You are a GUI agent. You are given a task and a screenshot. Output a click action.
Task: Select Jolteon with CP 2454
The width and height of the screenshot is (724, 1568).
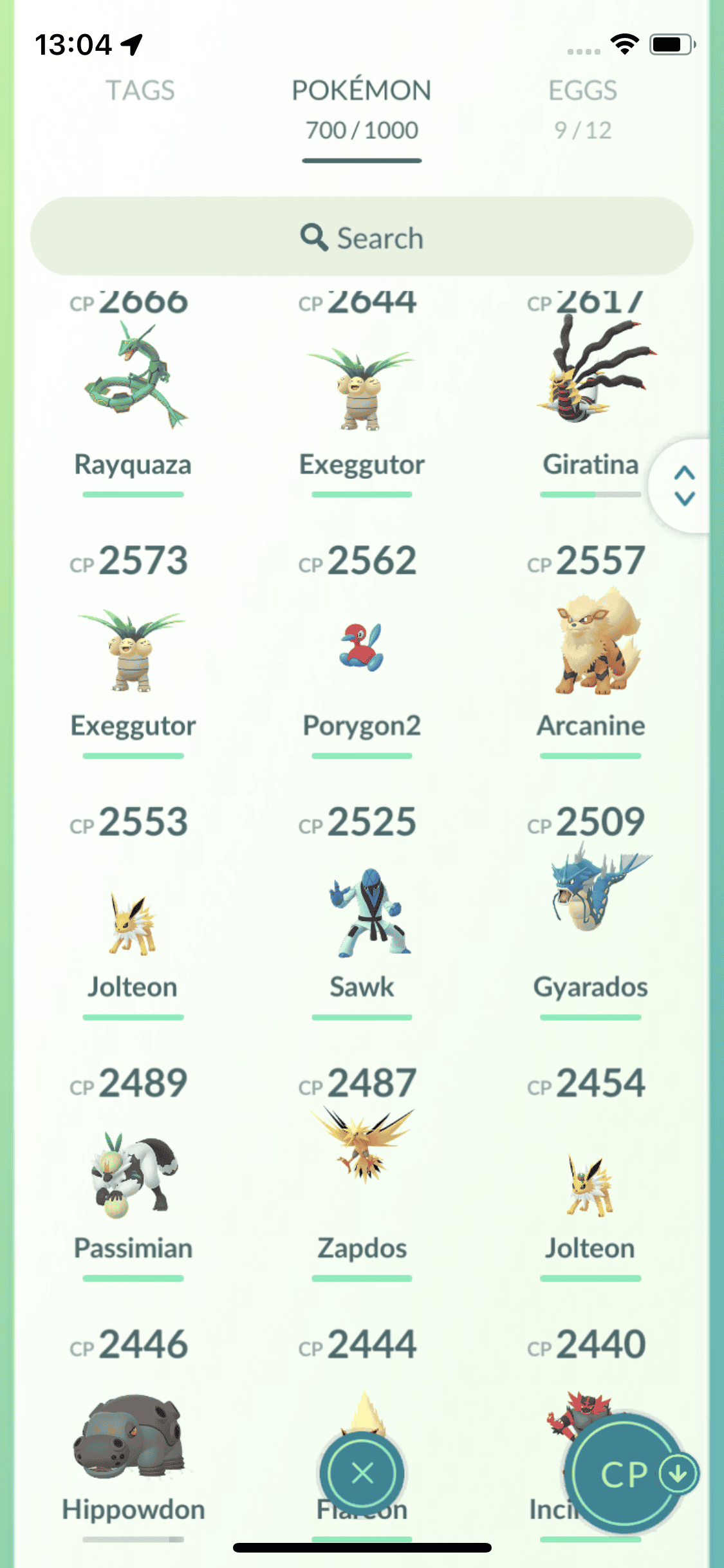590,1184
